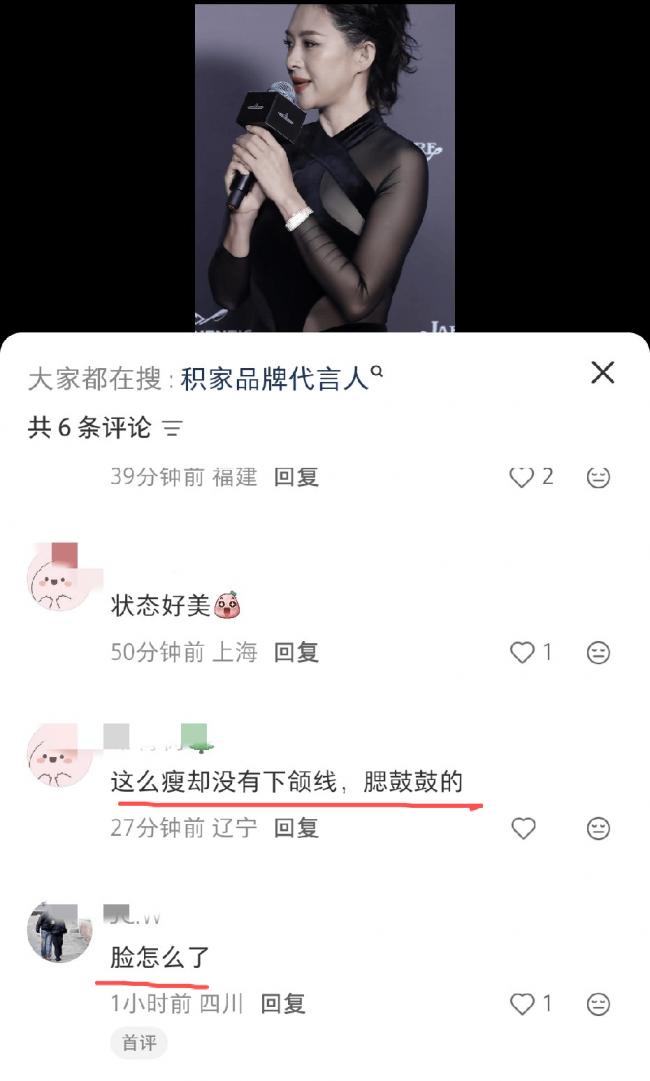Reply to the Liaoning comment about 下颌线
This screenshot has width=650, height=1081.
[296, 827]
